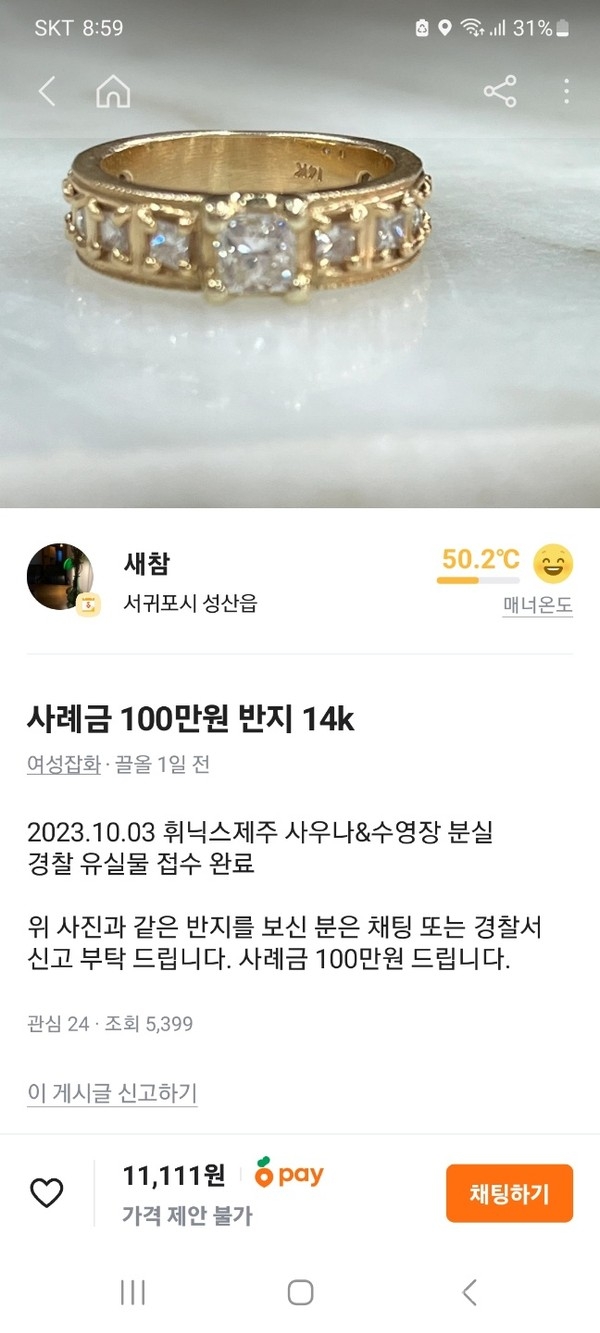Open the three-dot overflow menu

[566, 92]
